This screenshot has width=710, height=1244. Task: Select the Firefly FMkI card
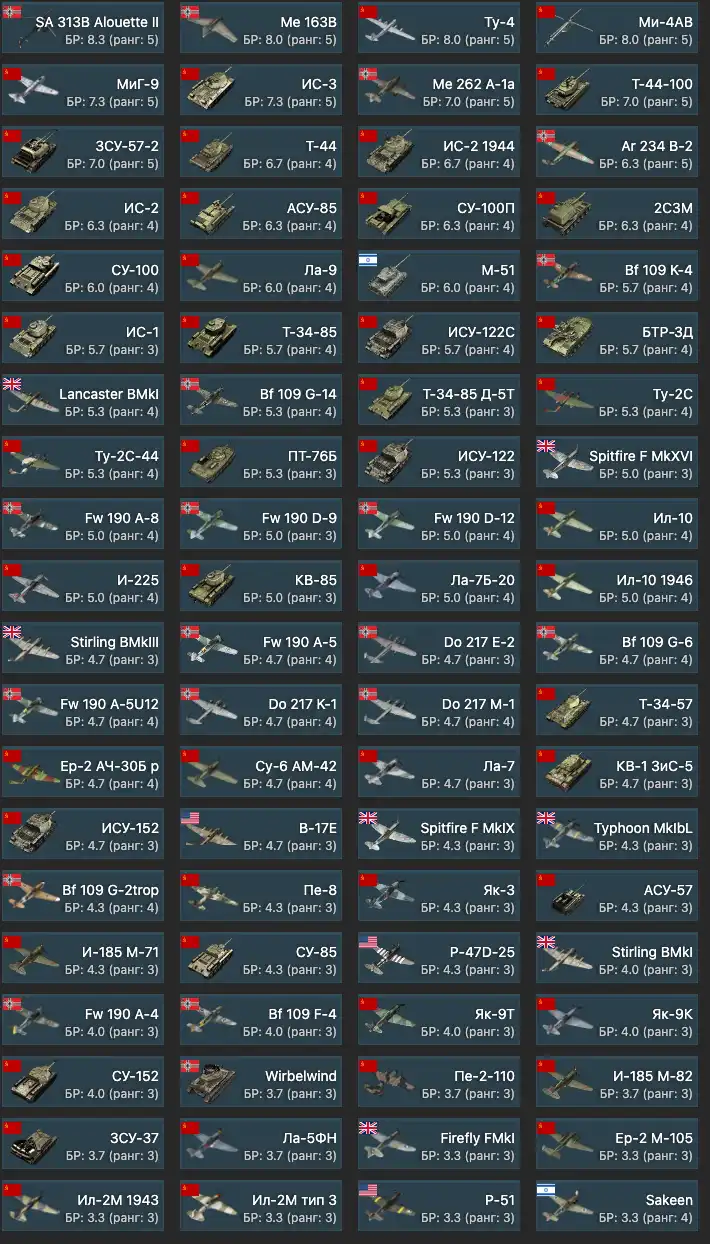point(438,1144)
